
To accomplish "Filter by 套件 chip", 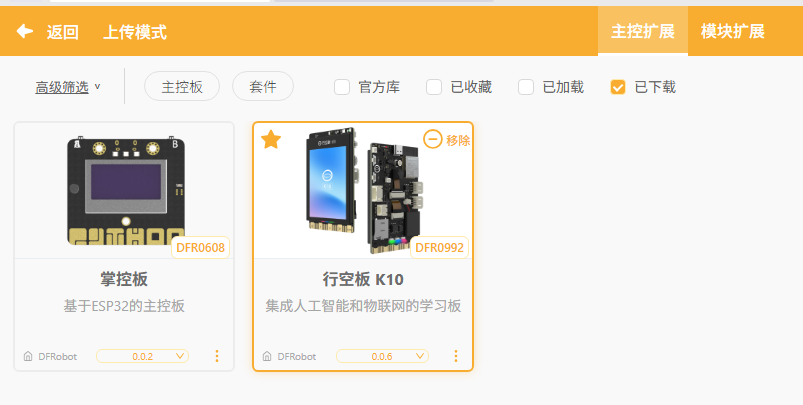I will point(263,87).
